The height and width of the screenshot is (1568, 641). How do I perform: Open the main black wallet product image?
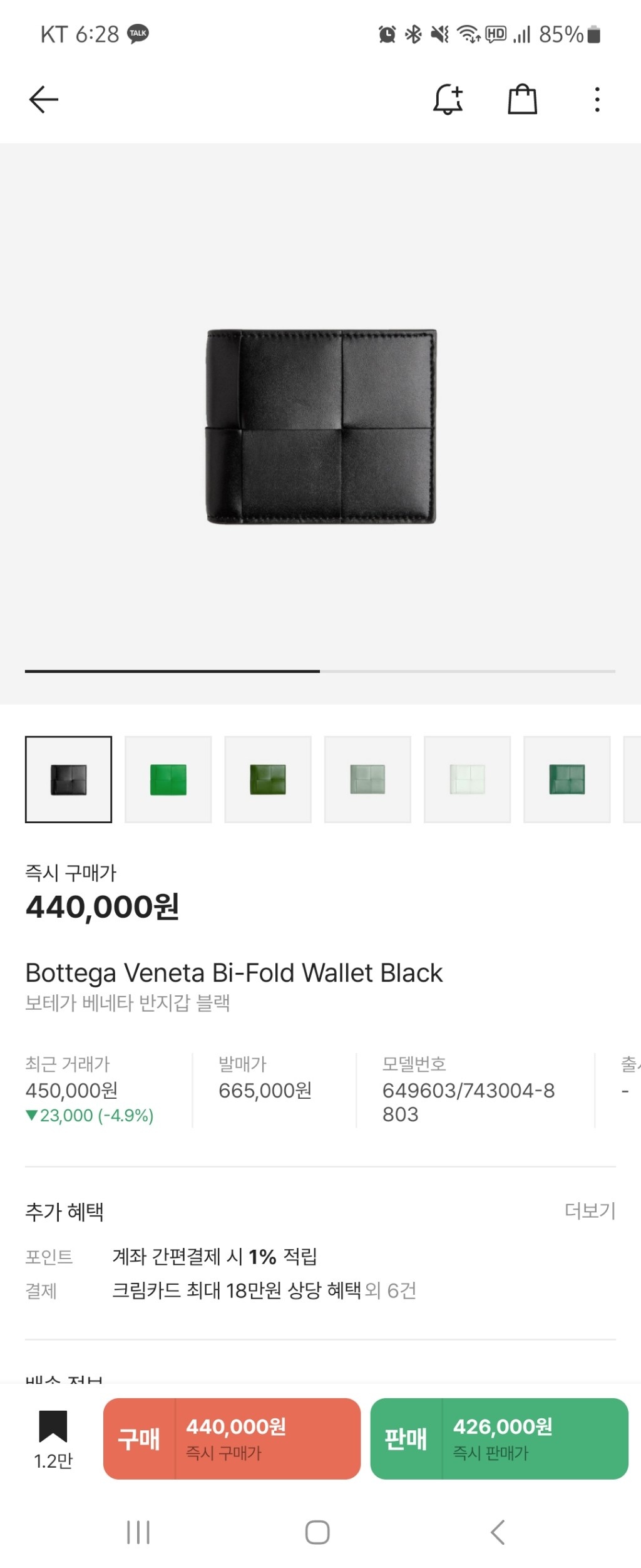pyautogui.click(x=321, y=427)
